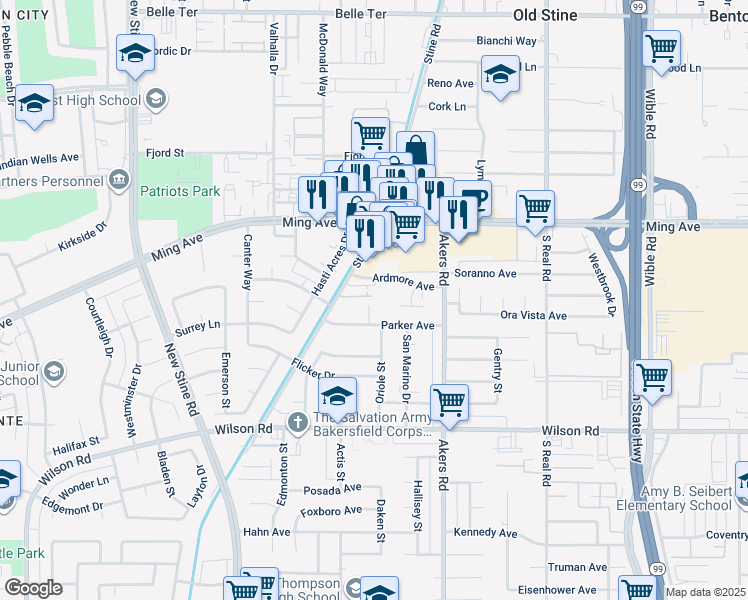Tap the shopping bag store marker
Viewport: 748px width, 600px height.
pyautogui.click(x=416, y=149)
